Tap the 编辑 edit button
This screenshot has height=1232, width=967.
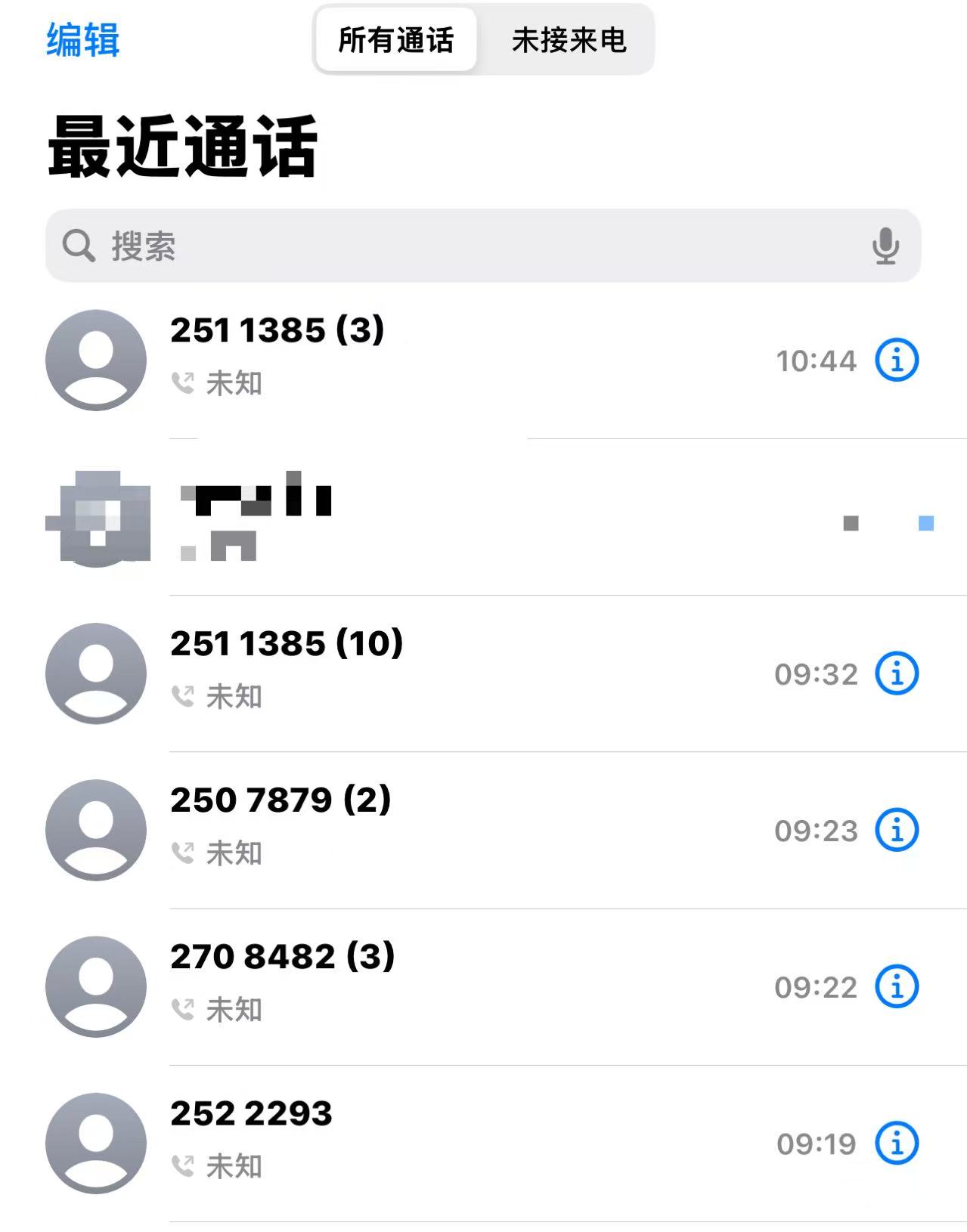[x=82, y=40]
